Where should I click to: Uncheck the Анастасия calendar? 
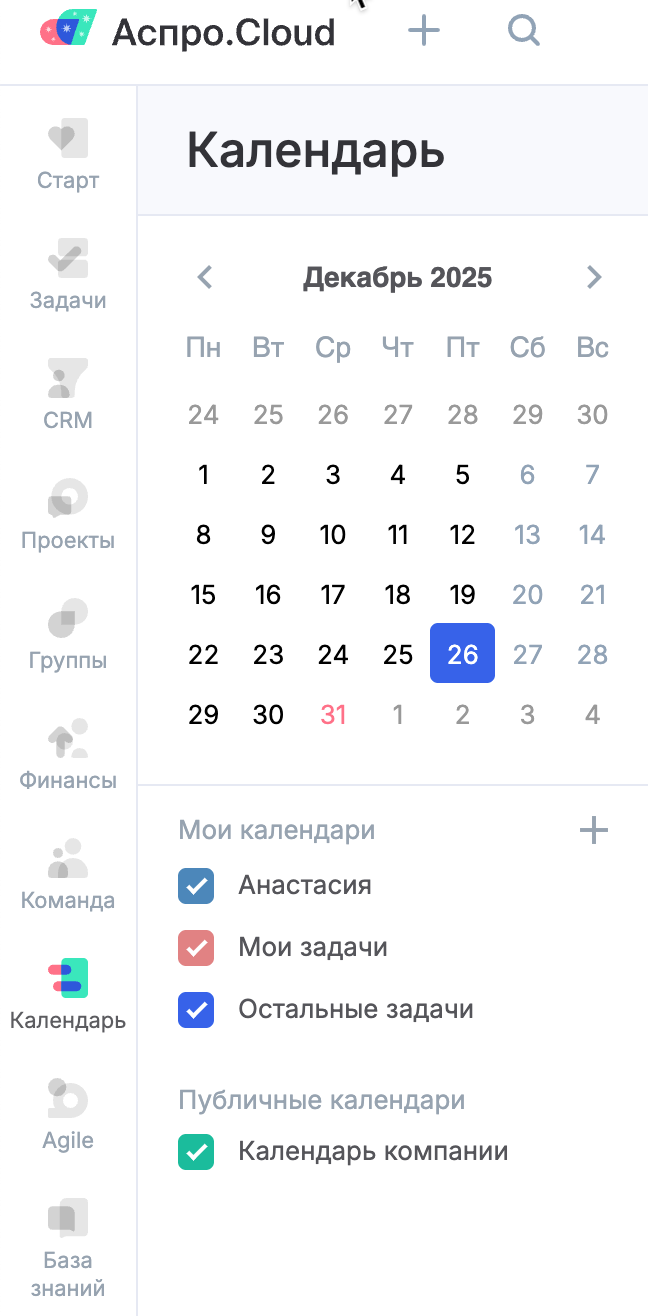[x=196, y=886]
